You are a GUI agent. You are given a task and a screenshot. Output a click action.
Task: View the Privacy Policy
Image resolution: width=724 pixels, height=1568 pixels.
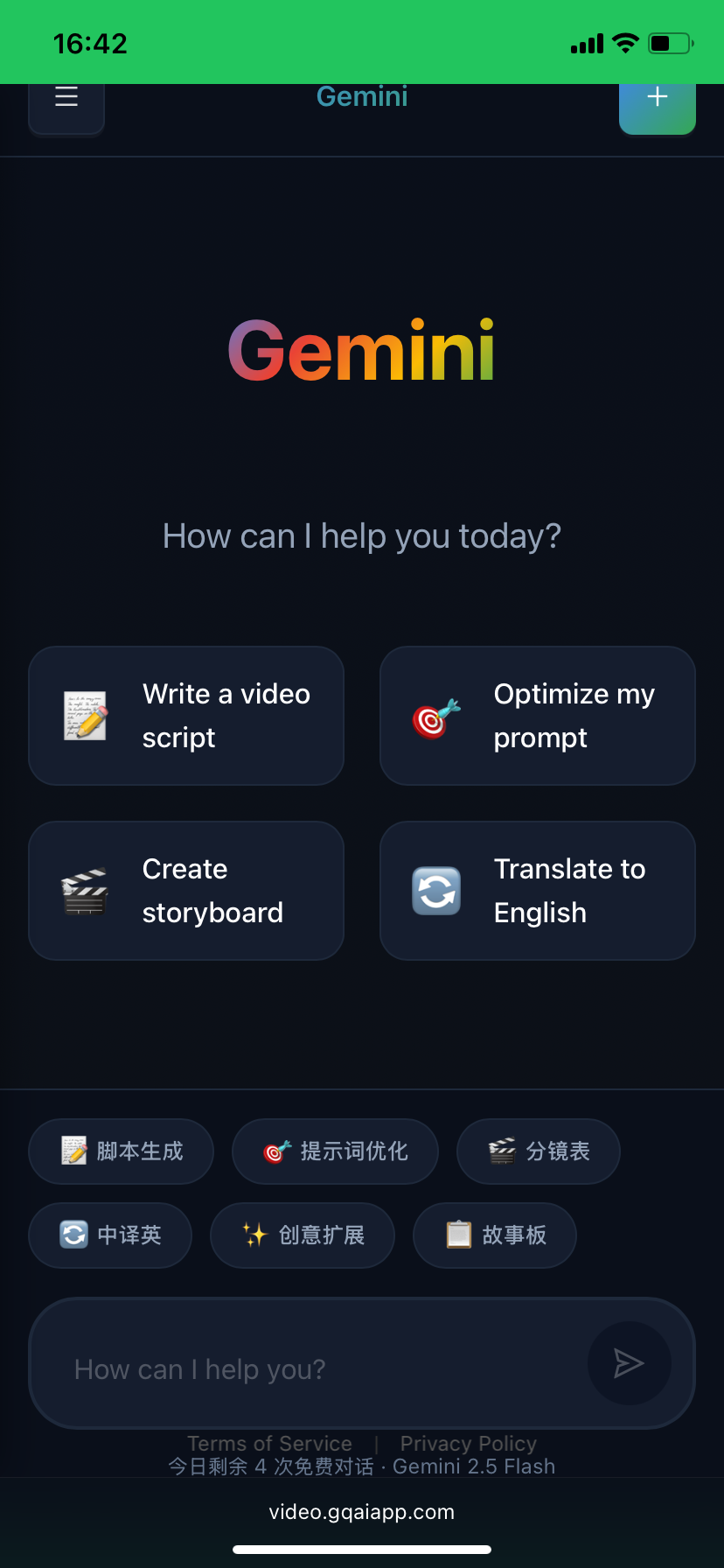coord(469,1443)
